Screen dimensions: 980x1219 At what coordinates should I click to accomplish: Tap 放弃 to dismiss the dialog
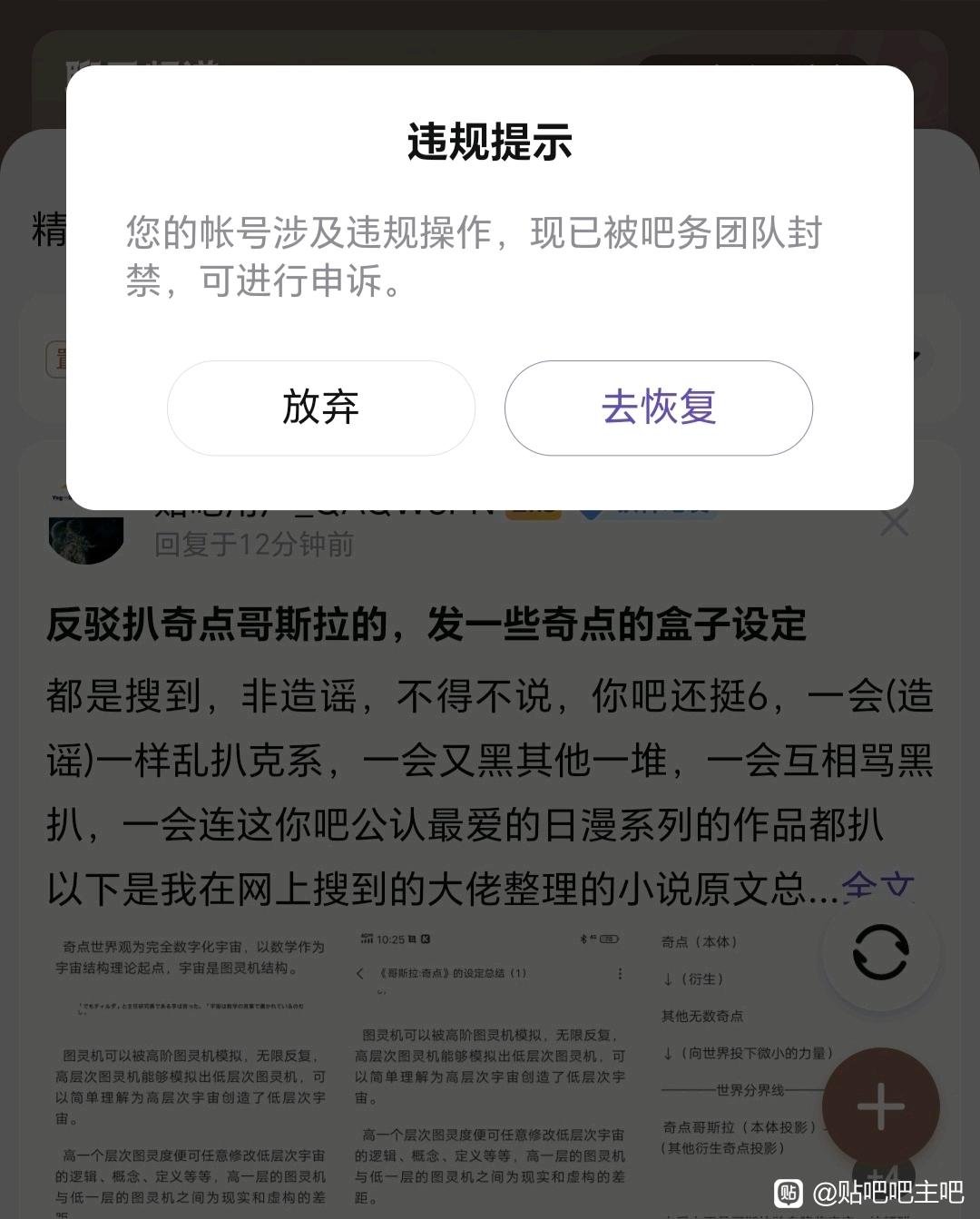(321, 408)
